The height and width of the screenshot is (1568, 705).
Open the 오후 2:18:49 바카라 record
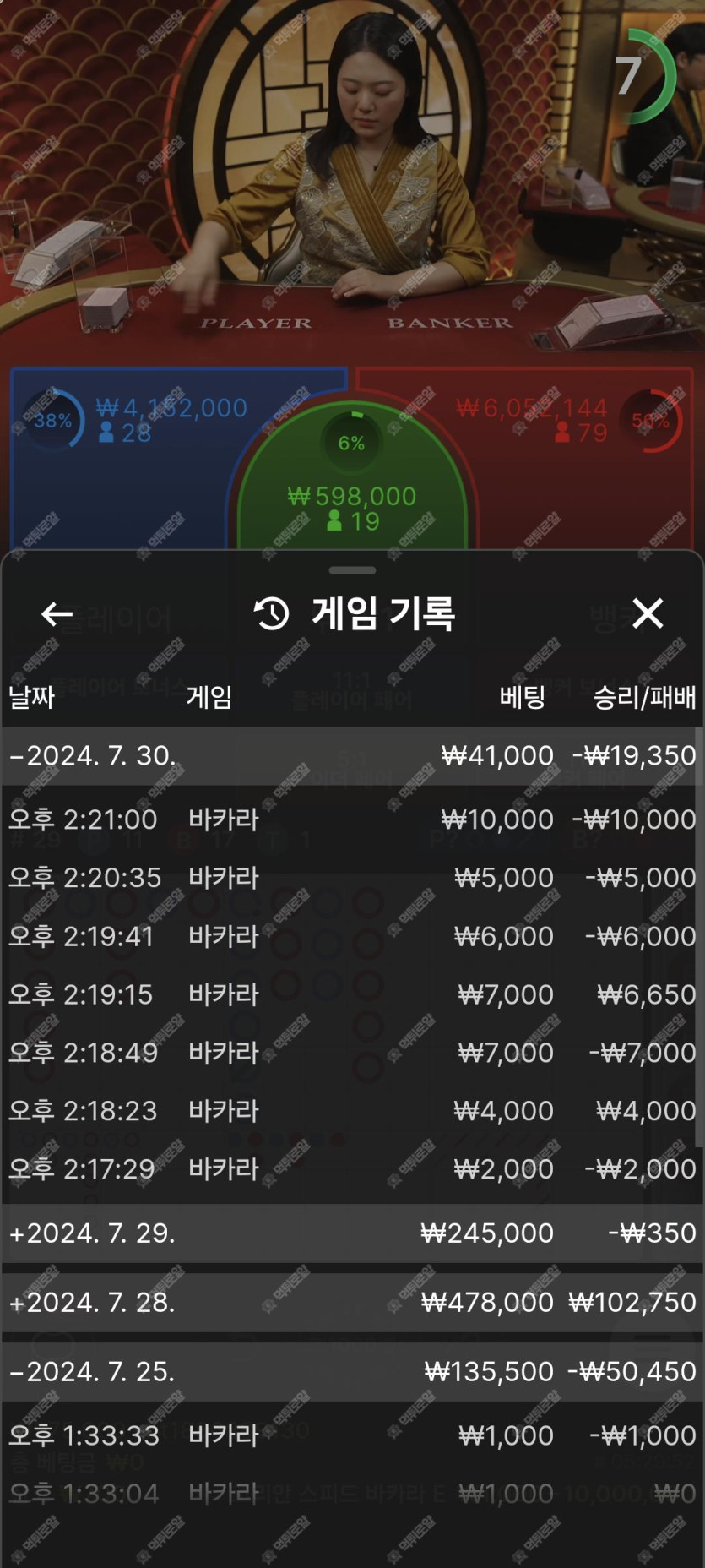coord(352,1053)
